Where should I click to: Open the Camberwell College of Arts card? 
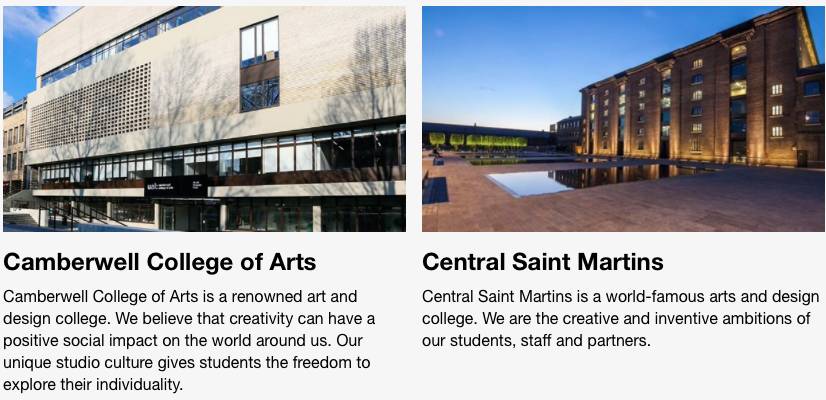tap(160, 263)
